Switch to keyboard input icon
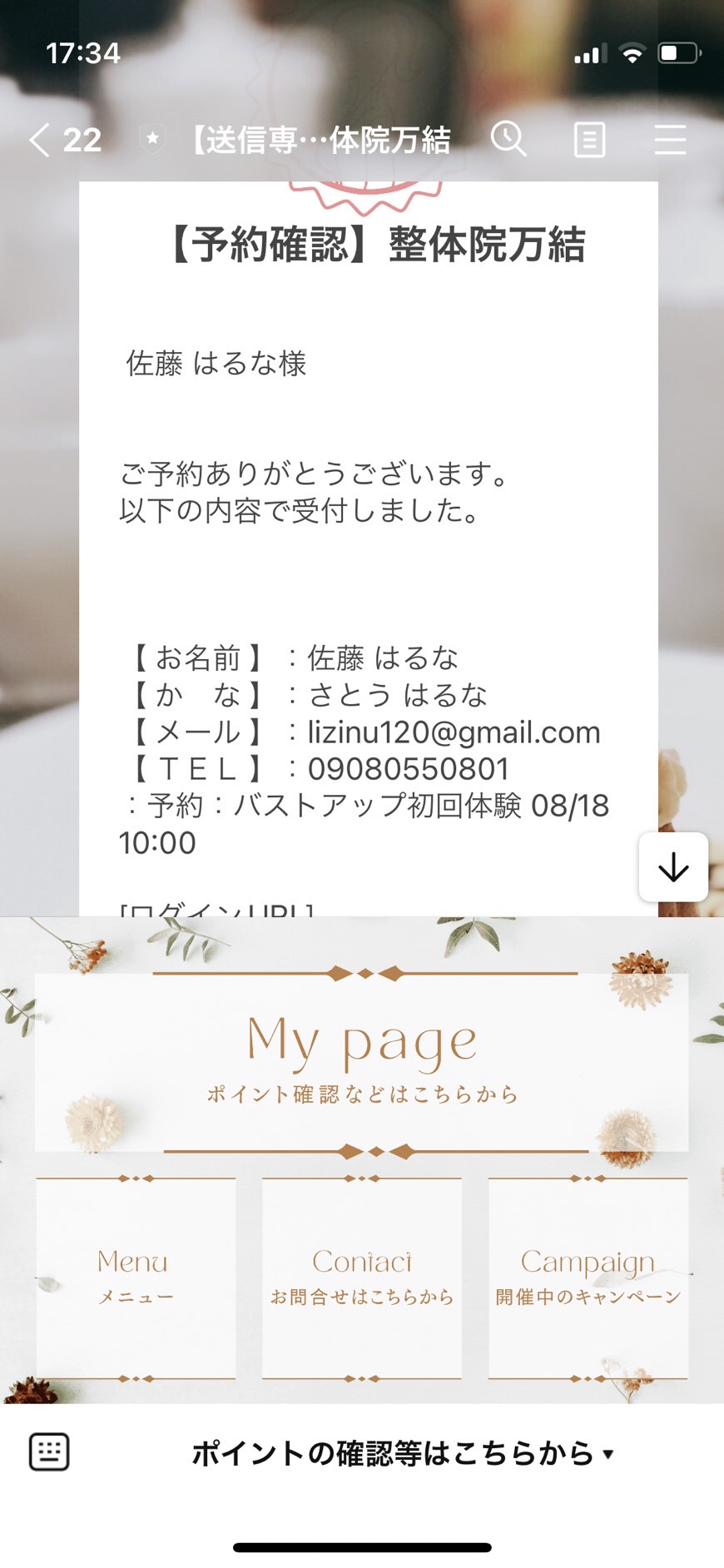Screen dimensions: 724x1568 pos(49,1452)
